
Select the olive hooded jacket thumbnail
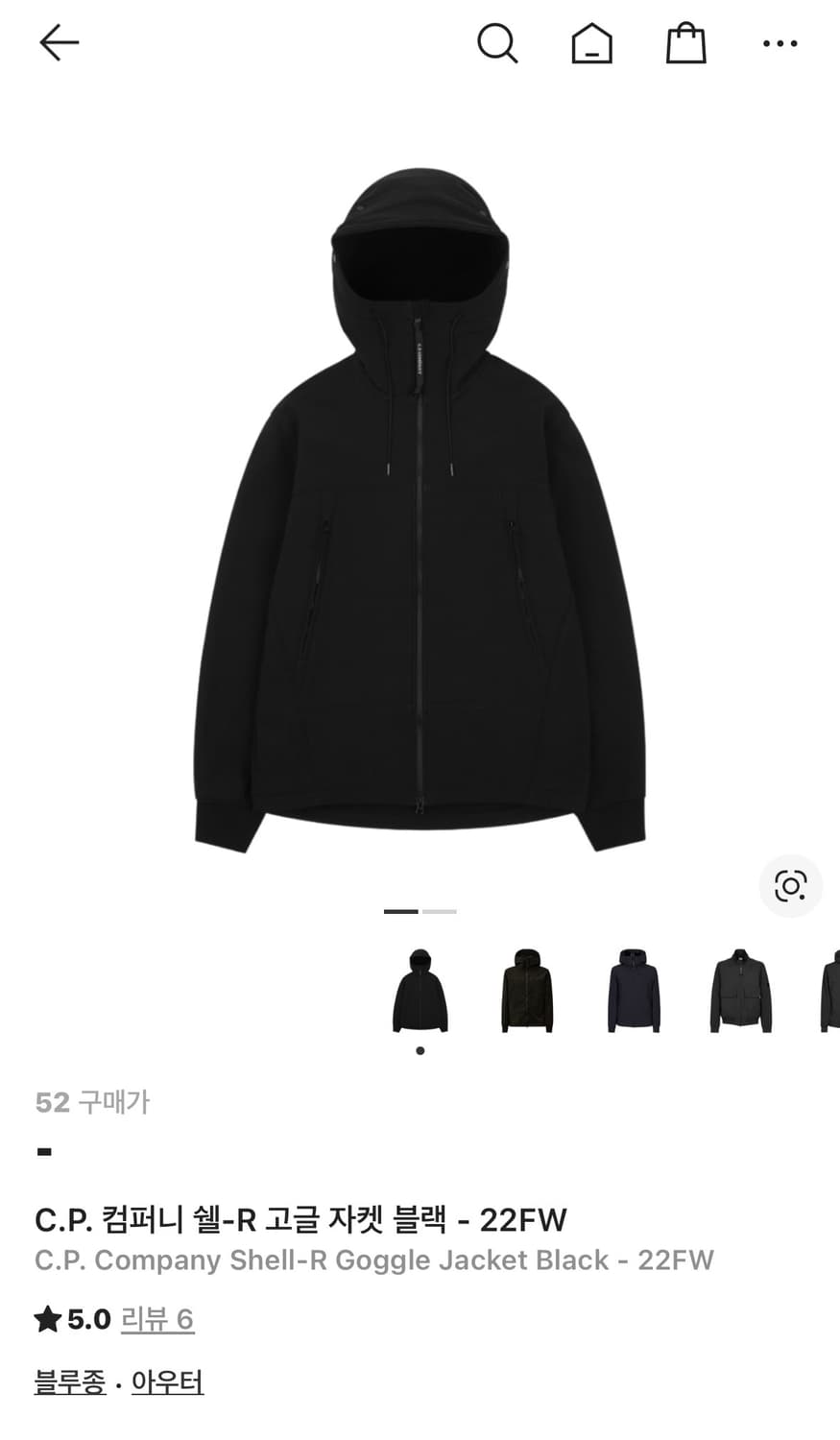(526, 992)
